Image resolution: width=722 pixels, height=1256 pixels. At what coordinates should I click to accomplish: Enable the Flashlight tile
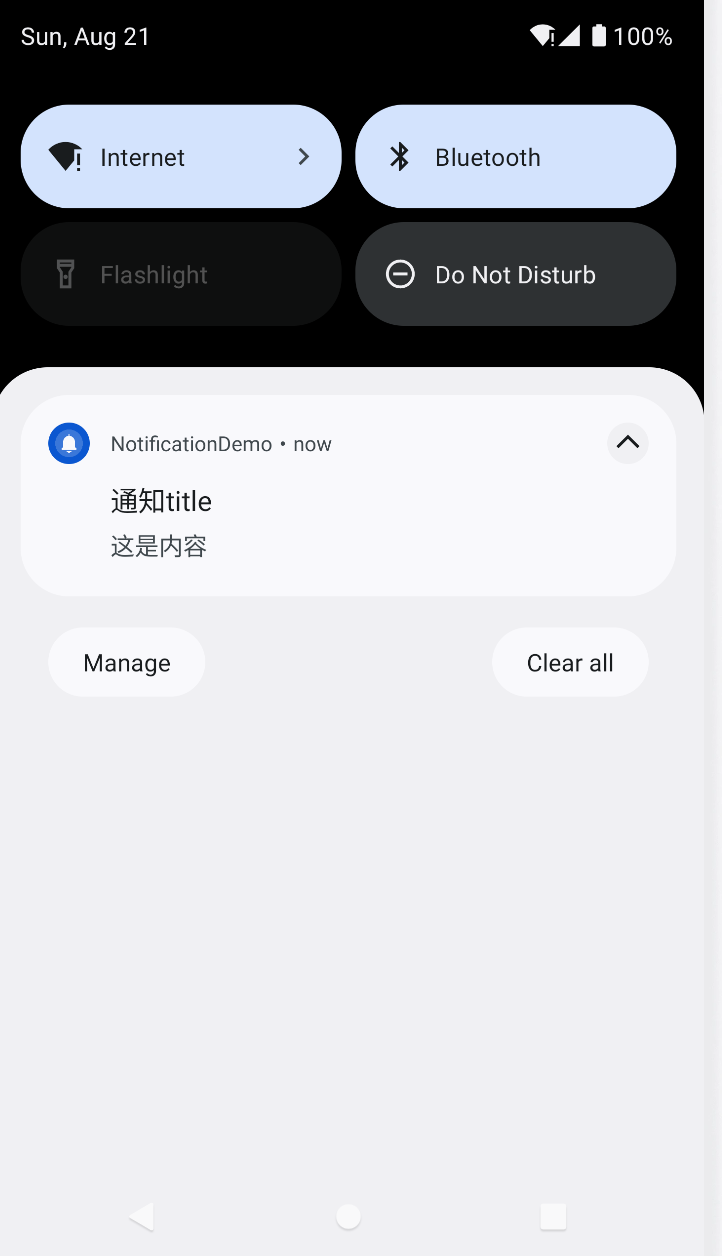(x=181, y=274)
